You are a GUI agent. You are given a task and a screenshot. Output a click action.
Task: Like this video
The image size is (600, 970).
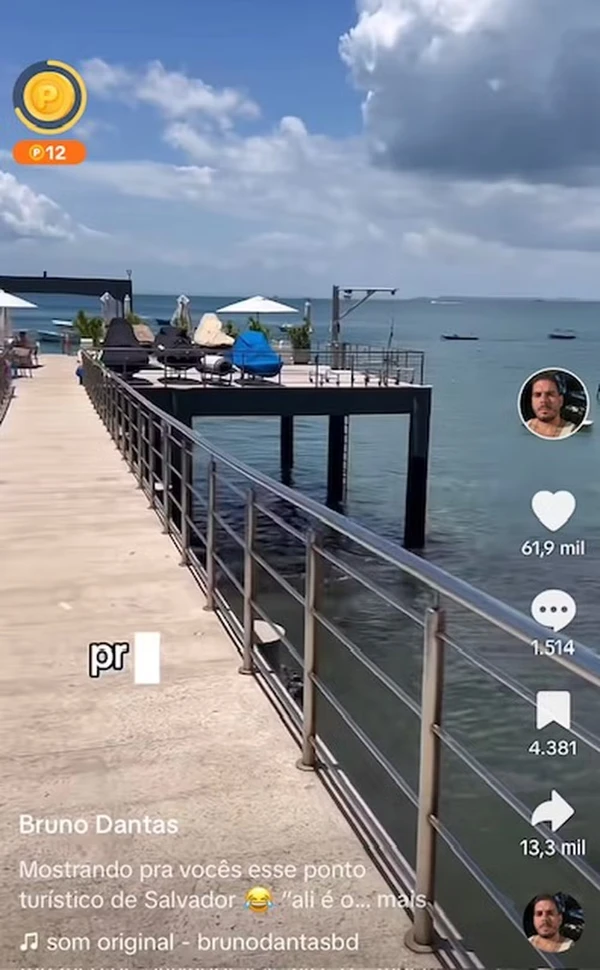coord(553,511)
